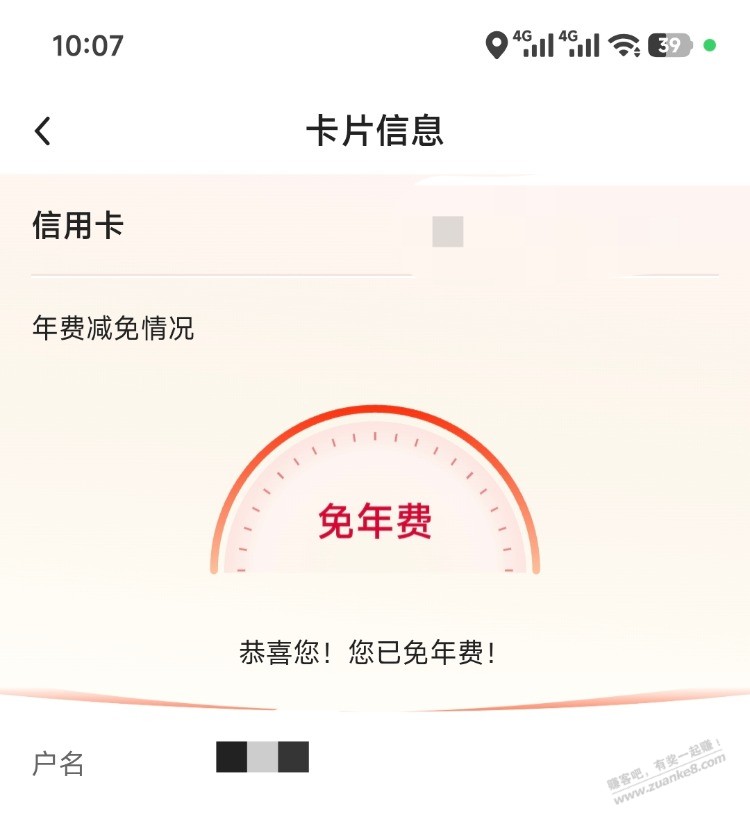This screenshot has height=824, width=750.
Task: Go back from the 卡片信息 page
Action: (x=42, y=131)
